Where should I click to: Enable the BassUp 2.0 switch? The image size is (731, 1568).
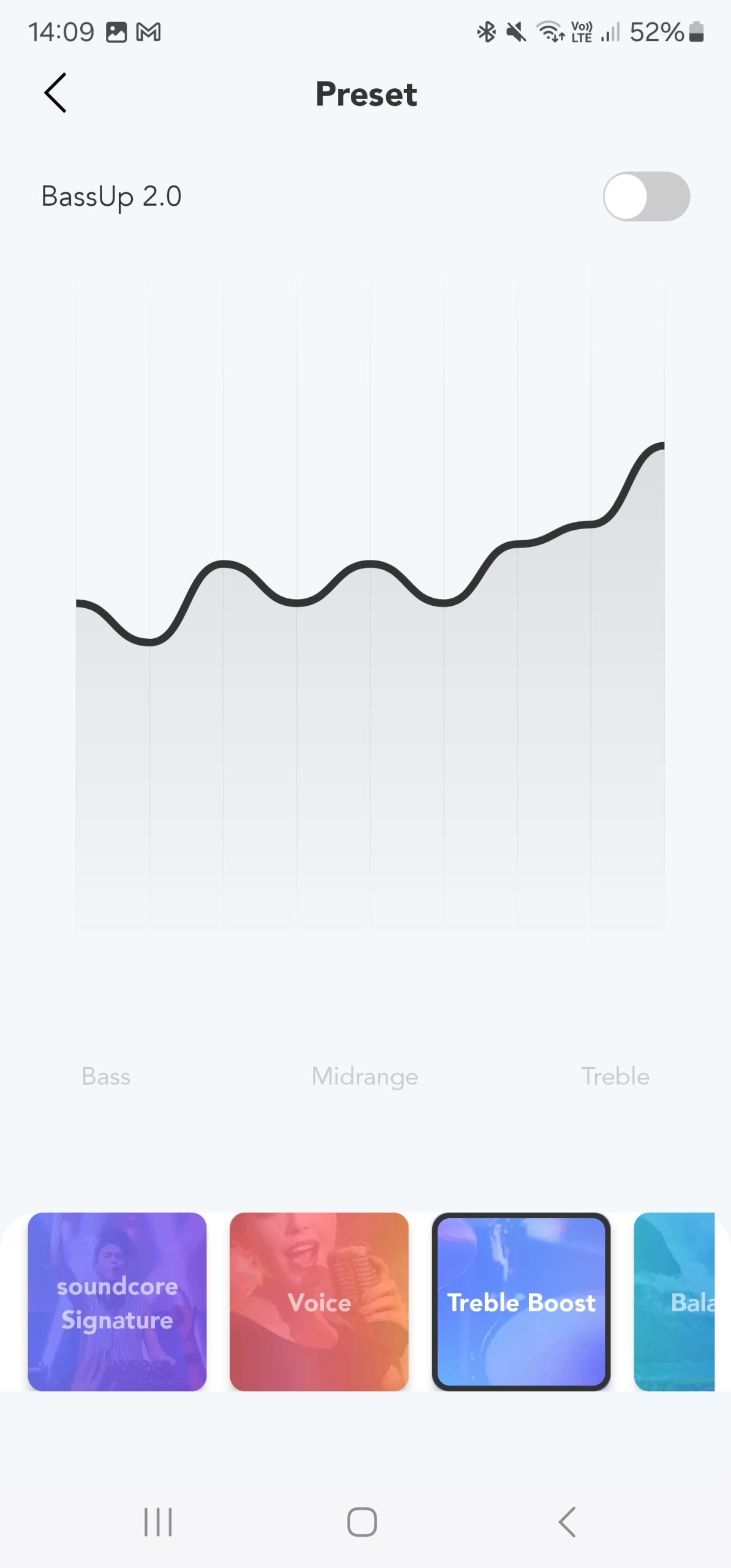click(x=647, y=196)
